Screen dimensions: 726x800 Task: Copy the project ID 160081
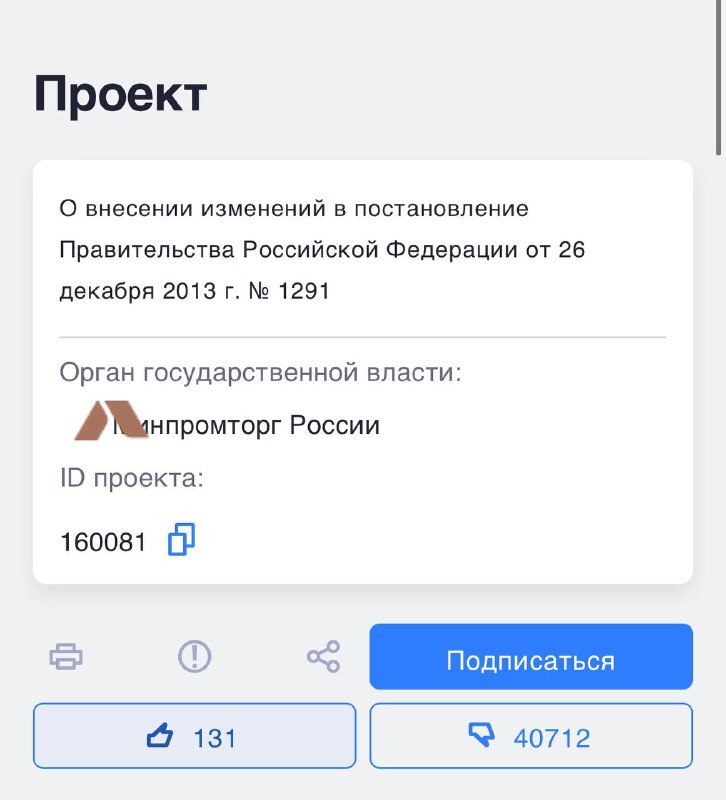coord(181,540)
